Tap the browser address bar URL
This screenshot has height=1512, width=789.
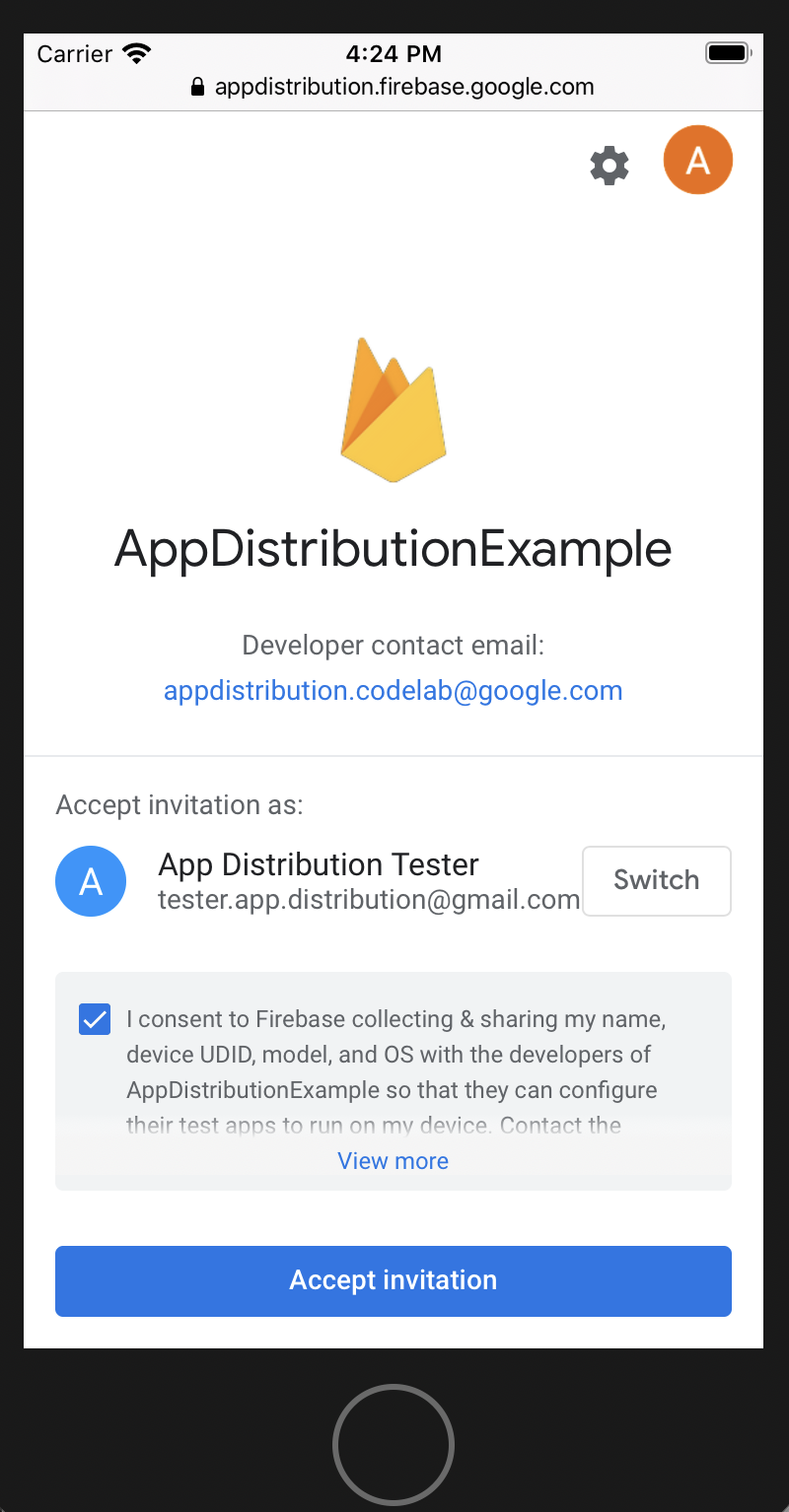tap(403, 87)
